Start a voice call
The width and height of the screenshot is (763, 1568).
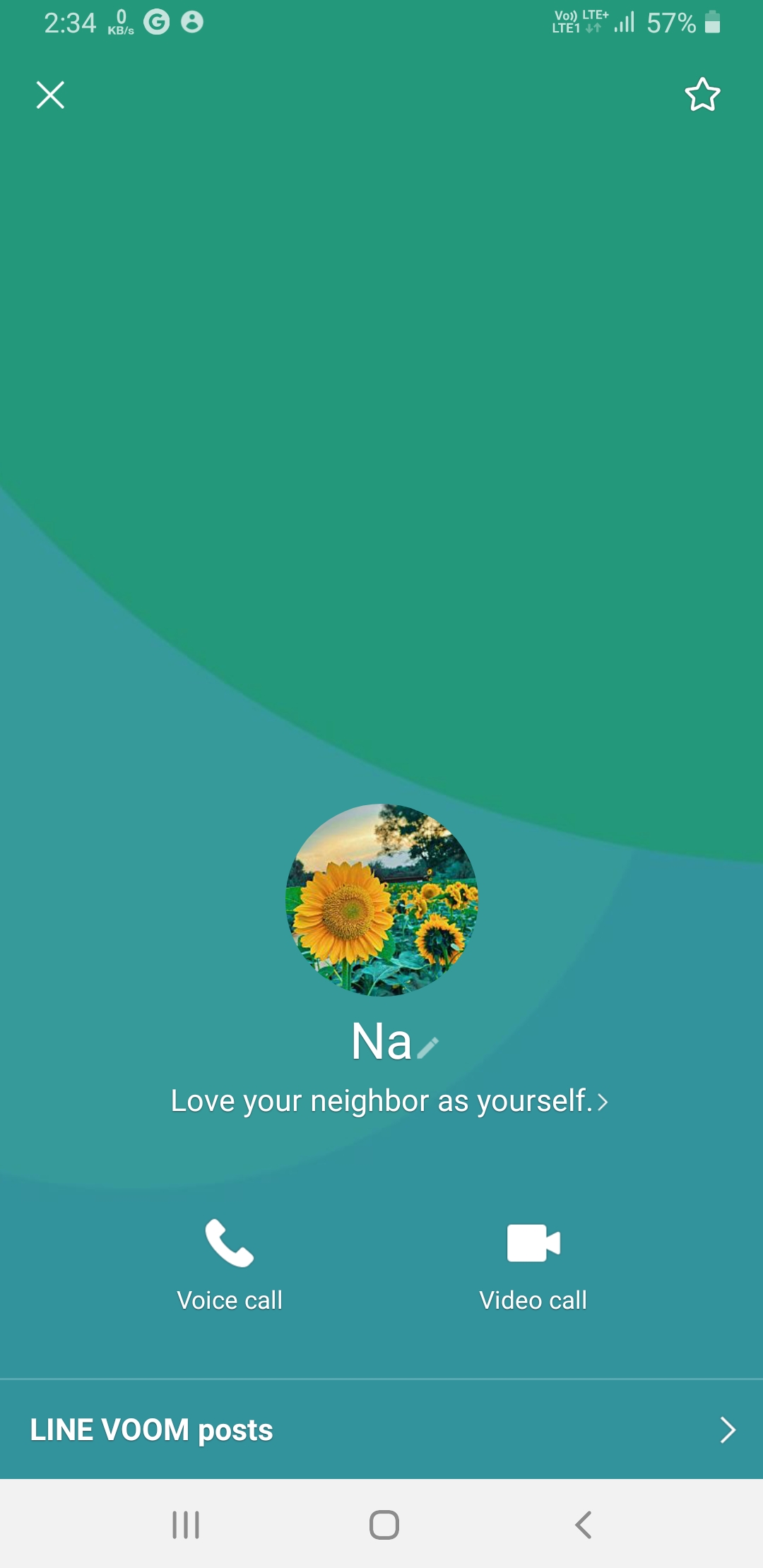click(230, 1265)
